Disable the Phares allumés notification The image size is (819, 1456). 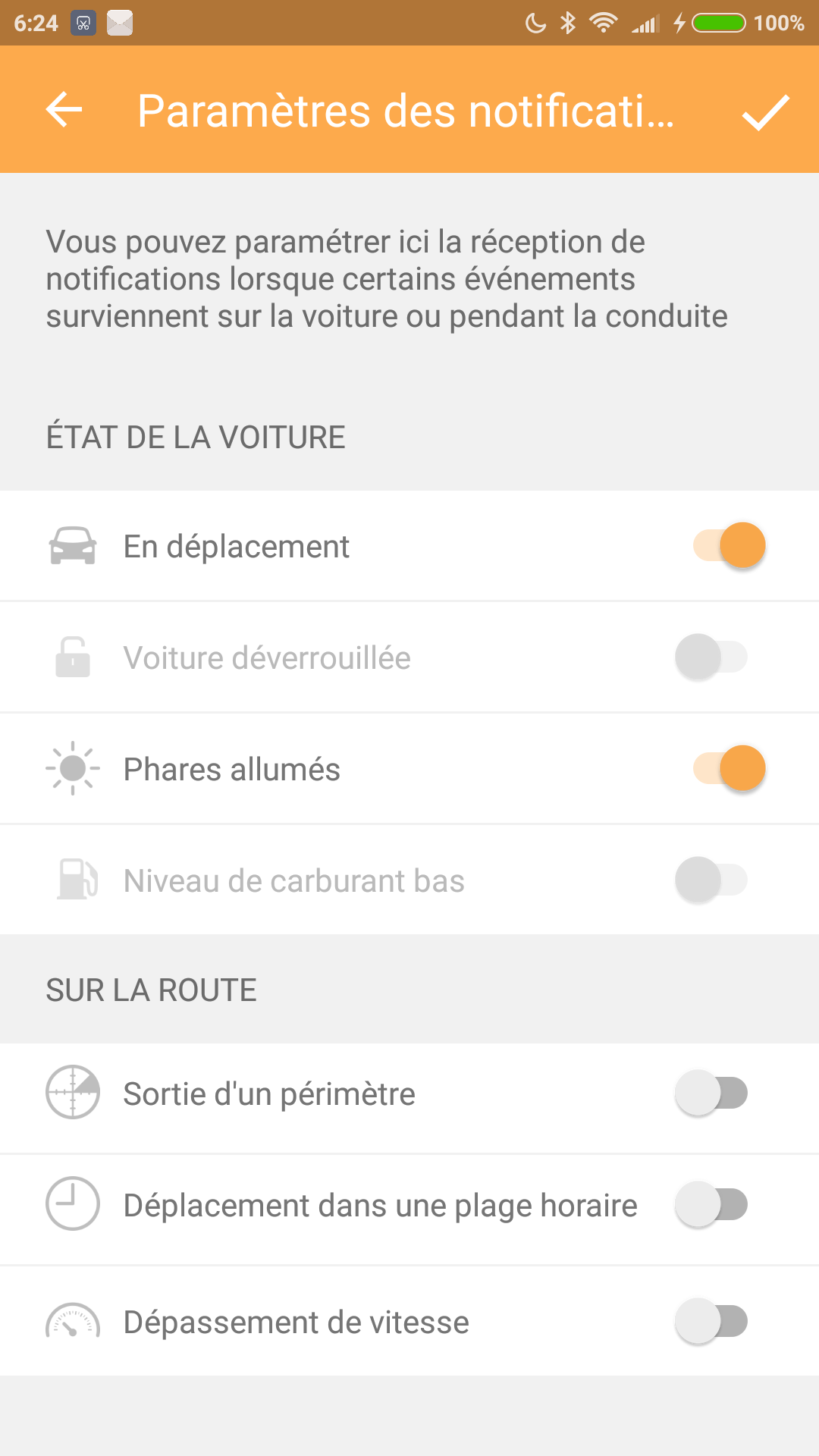pos(730,768)
